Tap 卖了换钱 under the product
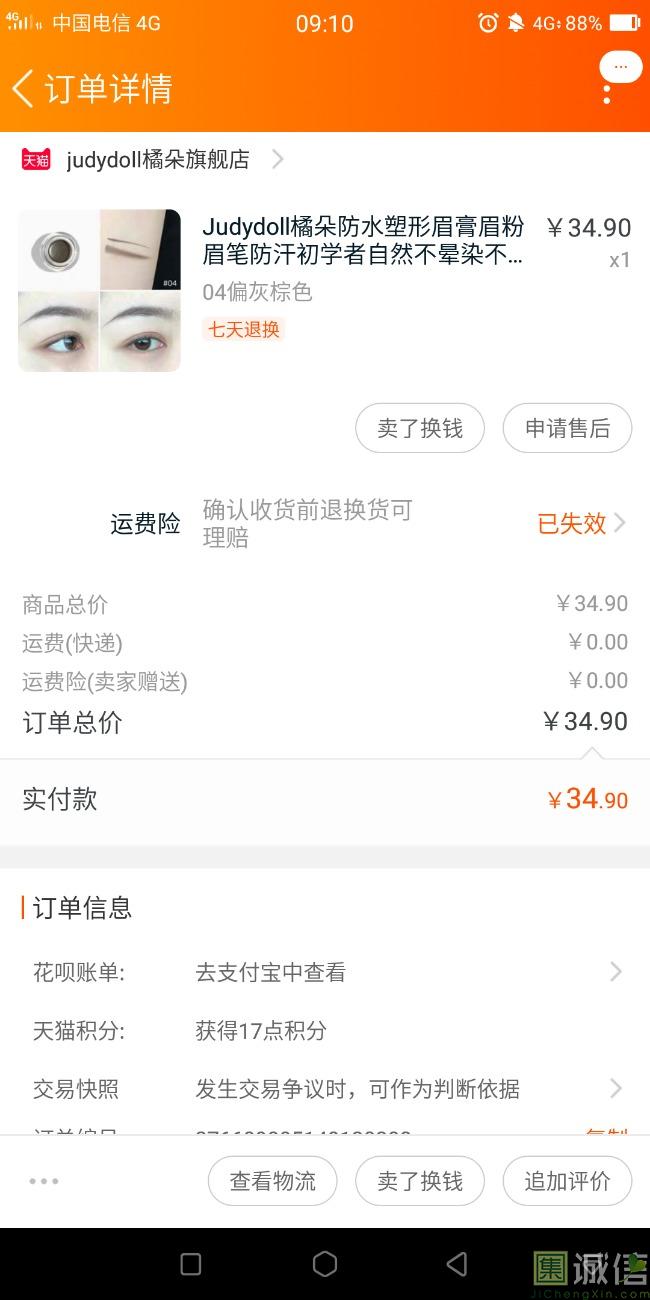650x1300 pixels. (x=420, y=429)
